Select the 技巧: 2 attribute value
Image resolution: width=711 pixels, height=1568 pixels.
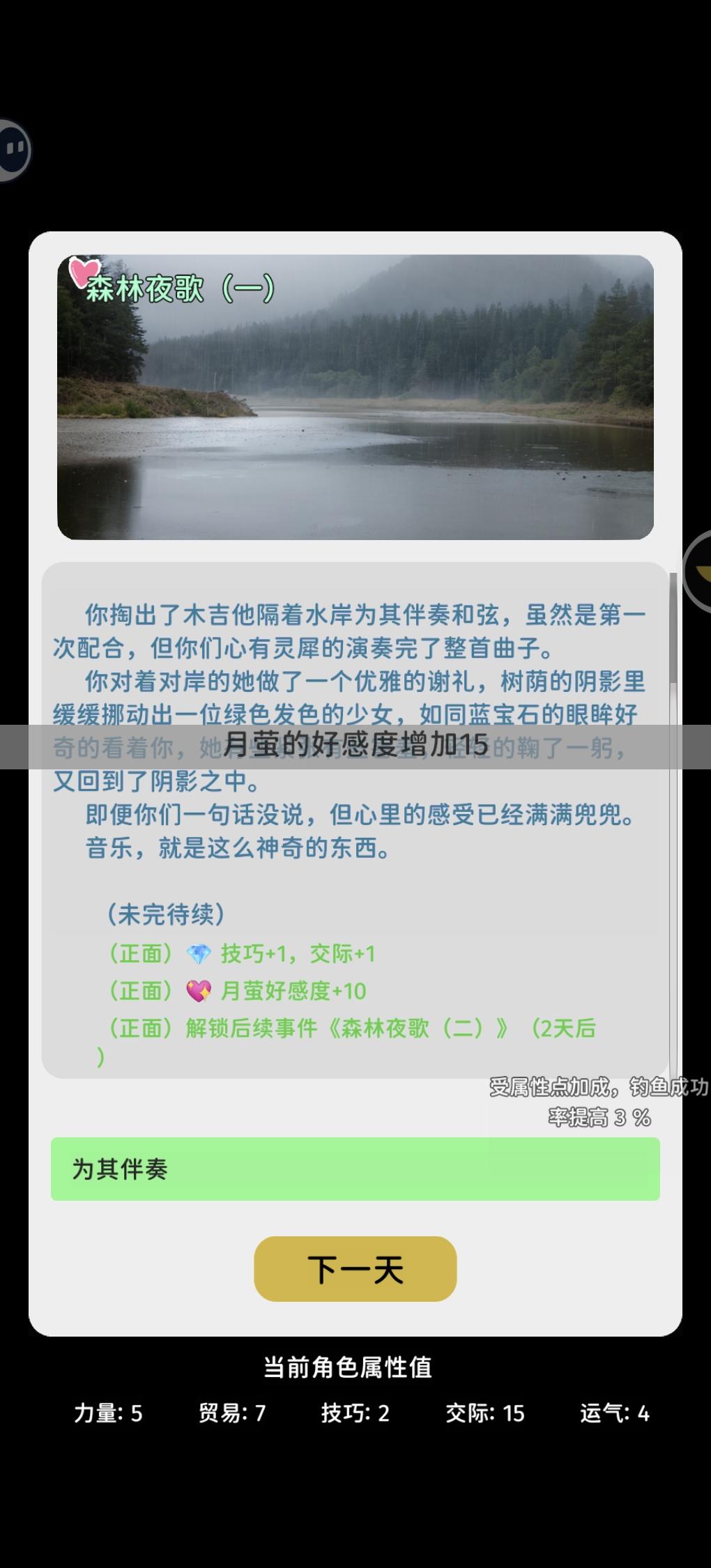[x=357, y=1413]
